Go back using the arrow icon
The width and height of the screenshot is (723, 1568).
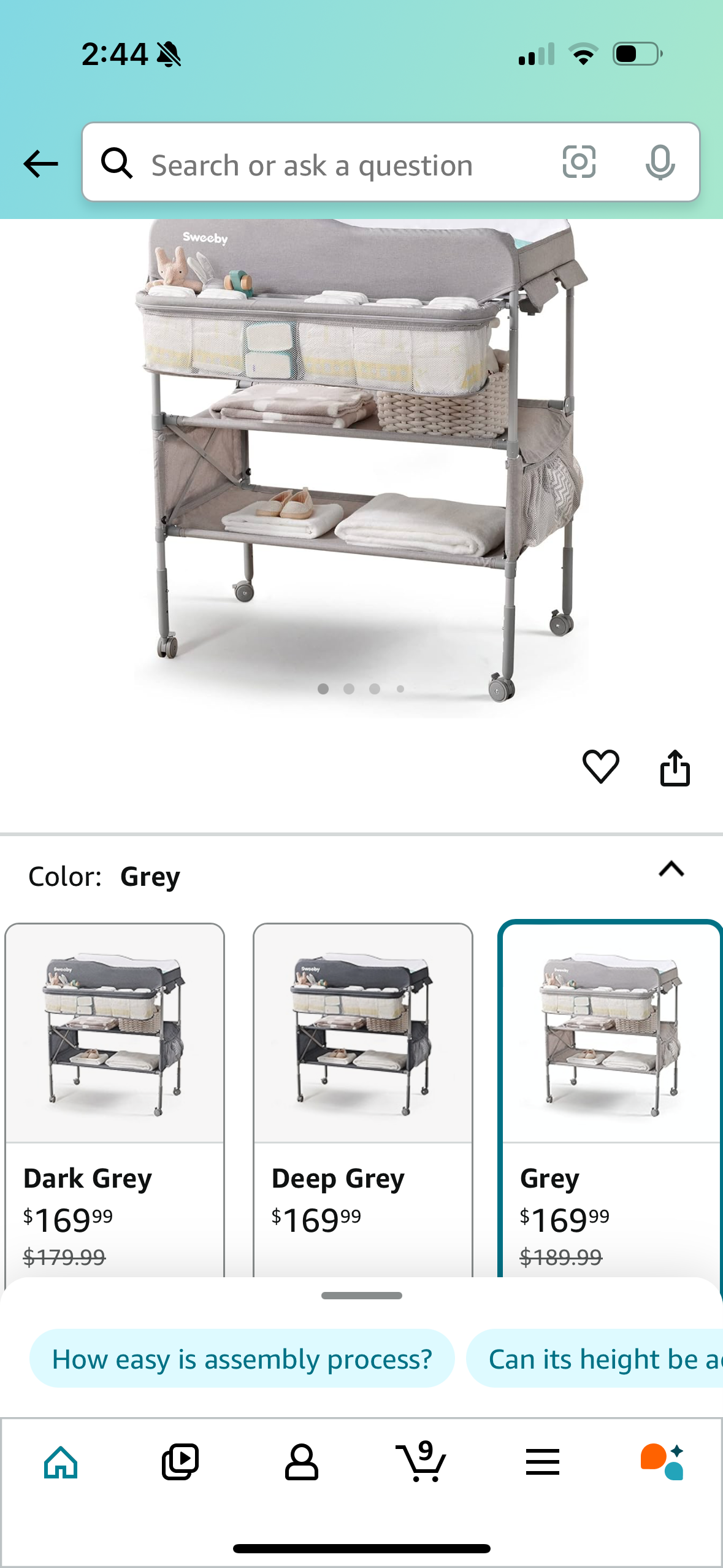pyautogui.click(x=40, y=164)
